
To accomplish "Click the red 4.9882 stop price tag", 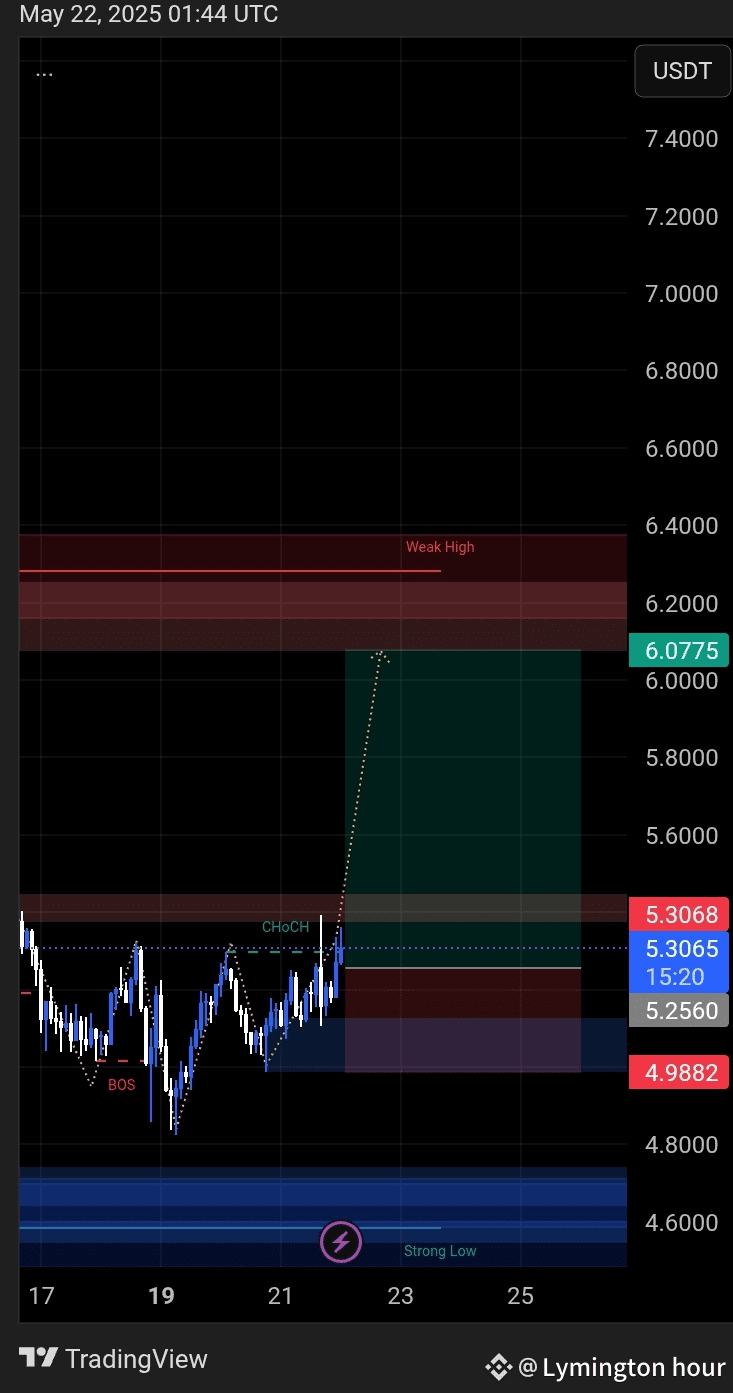I will coord(679,1072).
